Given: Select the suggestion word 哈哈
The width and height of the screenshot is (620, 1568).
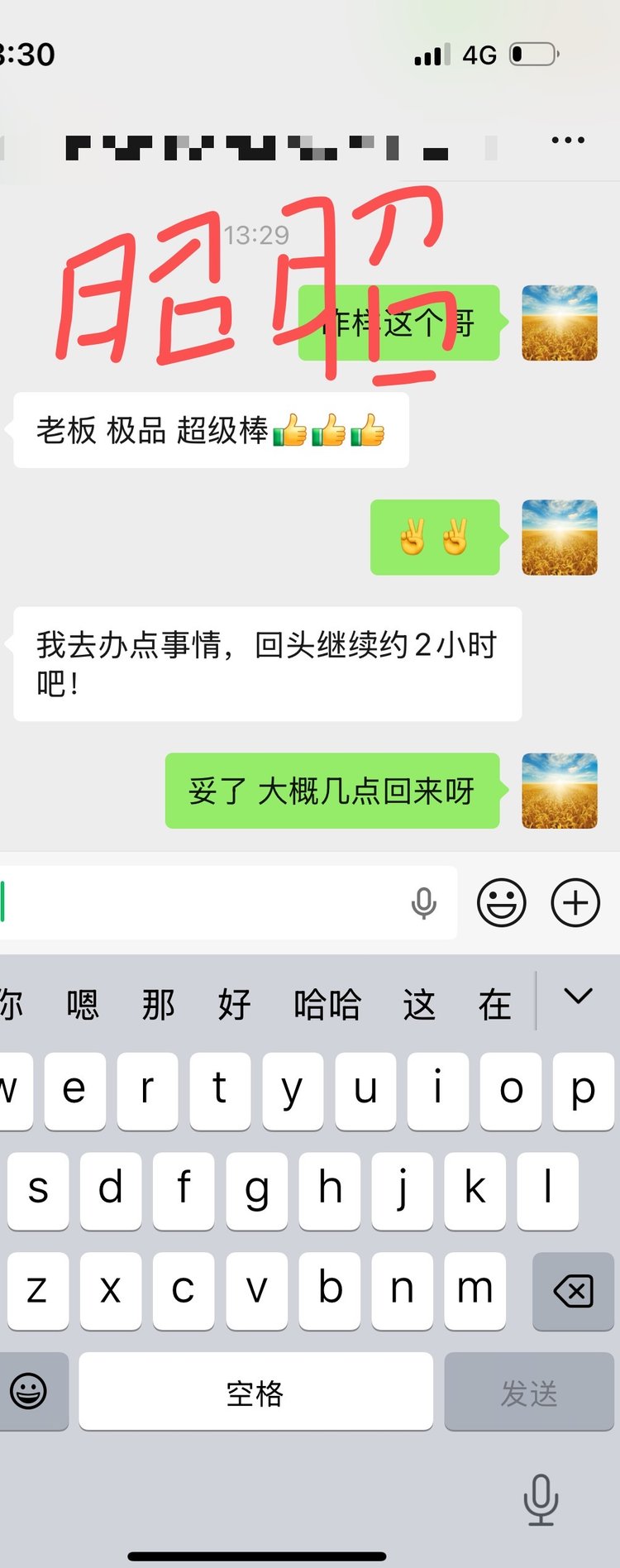Looking at the screenshot, I should click(x=327, y=1005).
